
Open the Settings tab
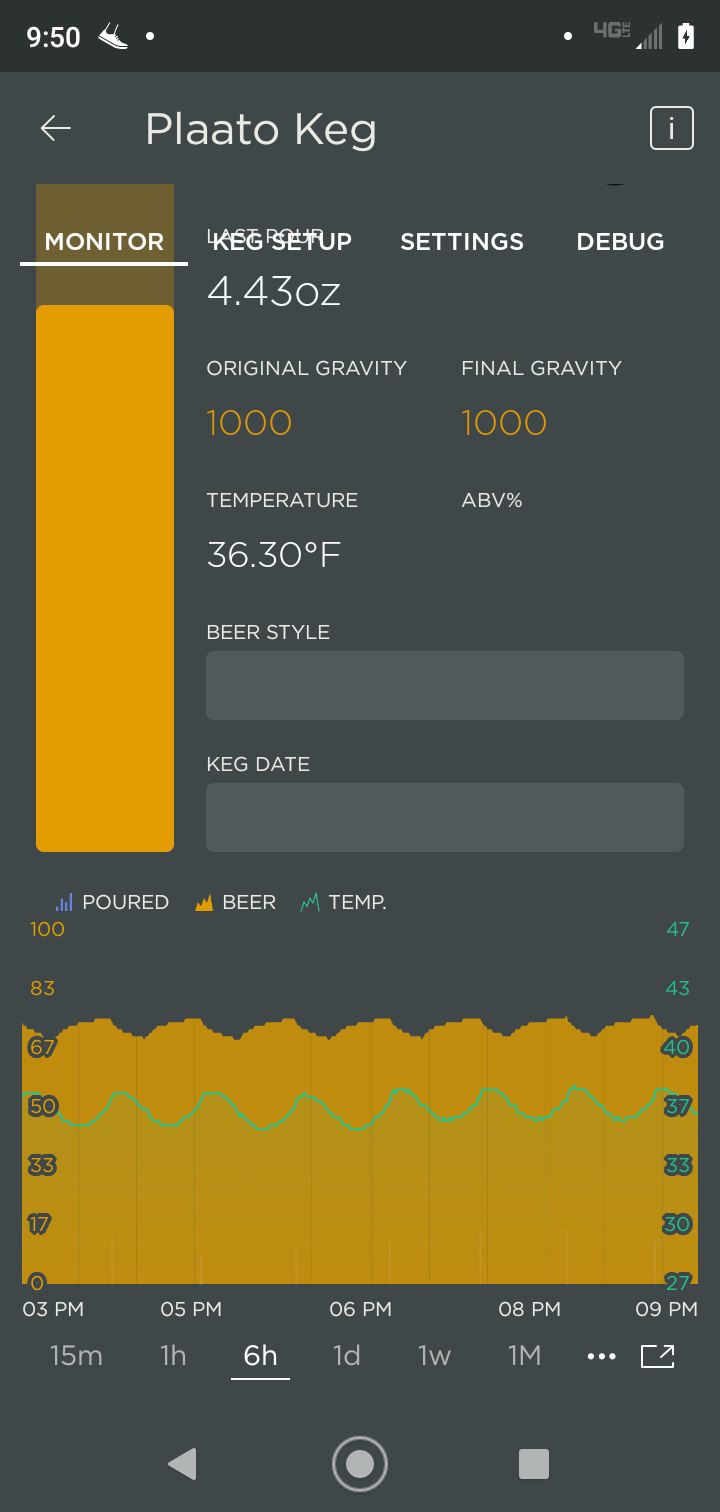point(462,241)
